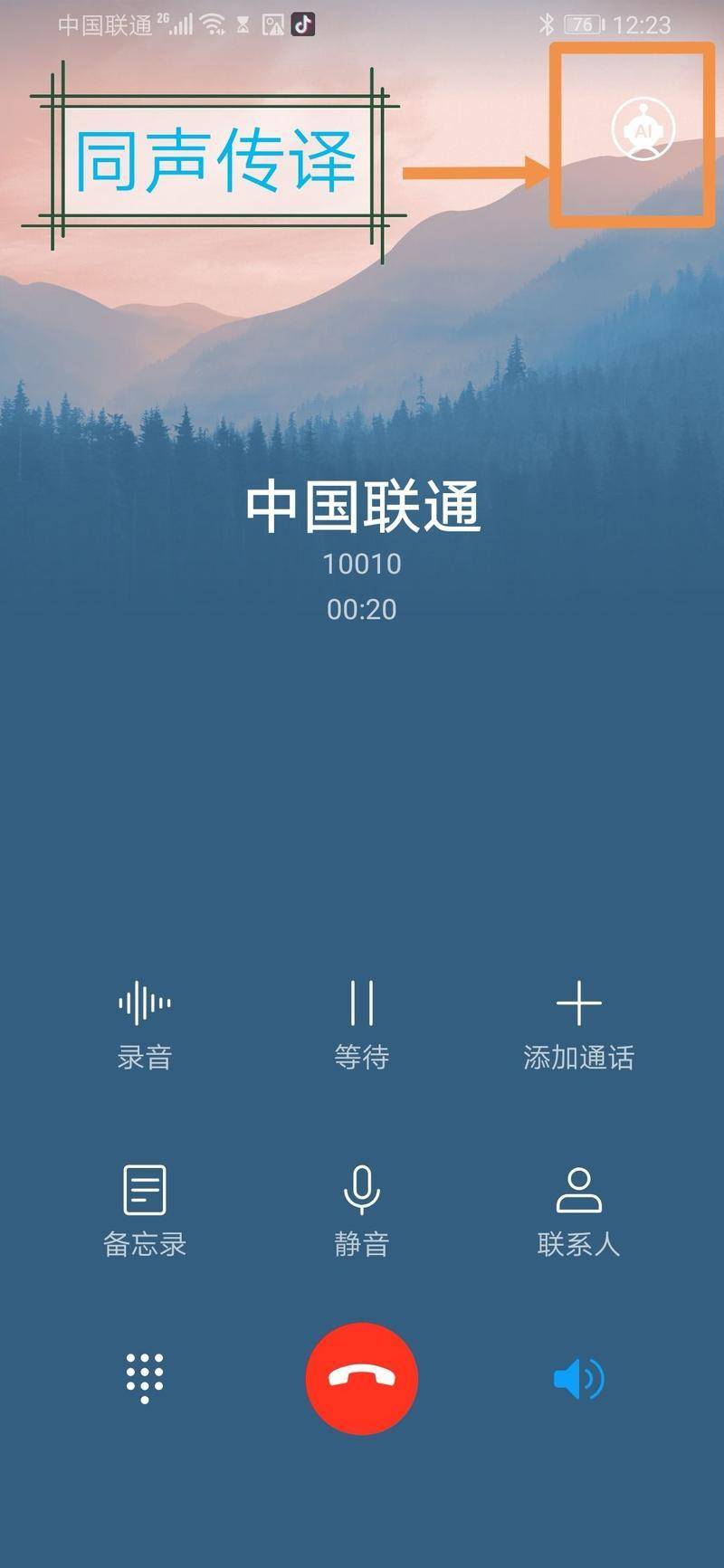Select the phone number 10010

click(x=361, y=563)
